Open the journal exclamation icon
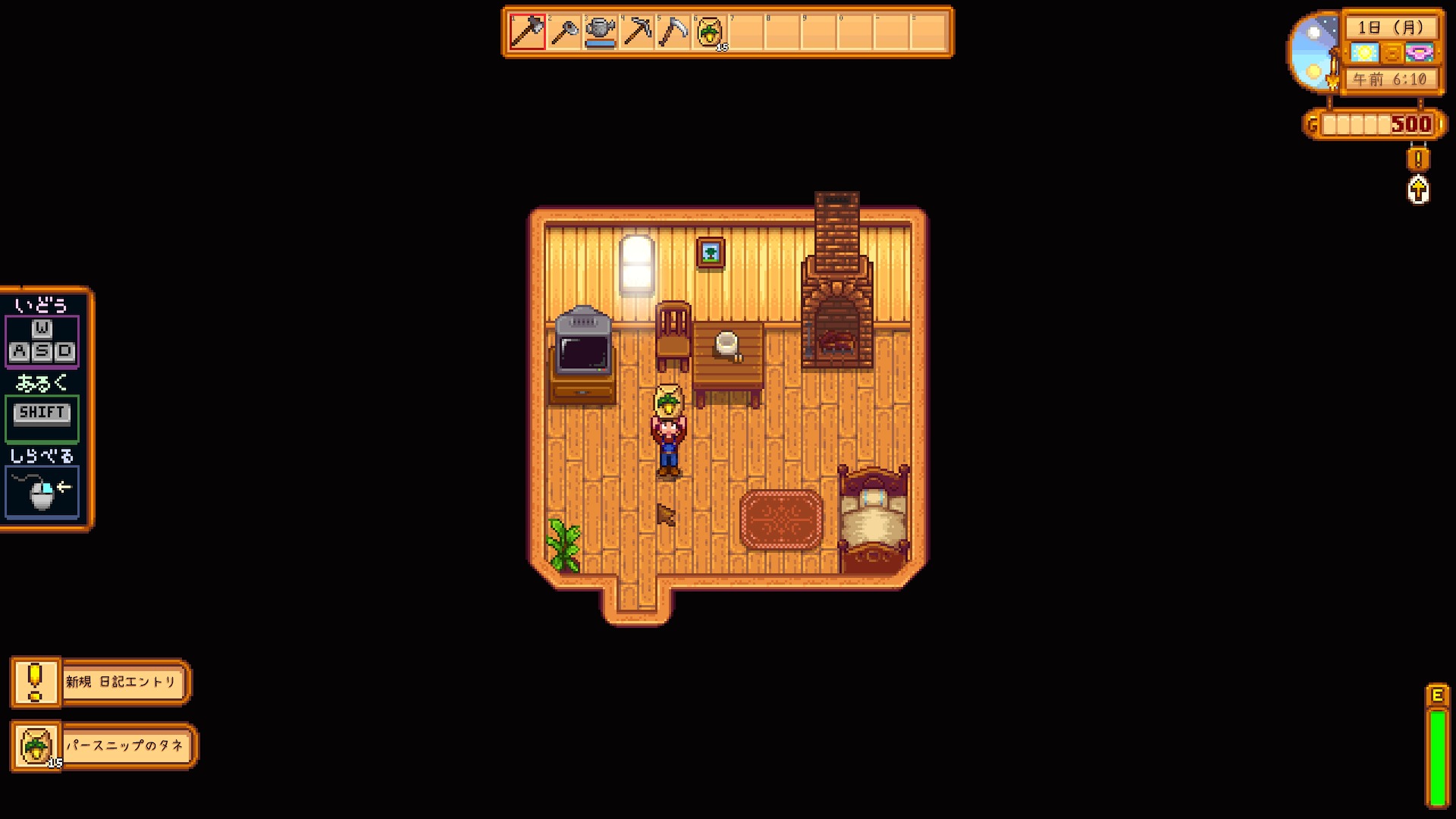 (1418, 159)
